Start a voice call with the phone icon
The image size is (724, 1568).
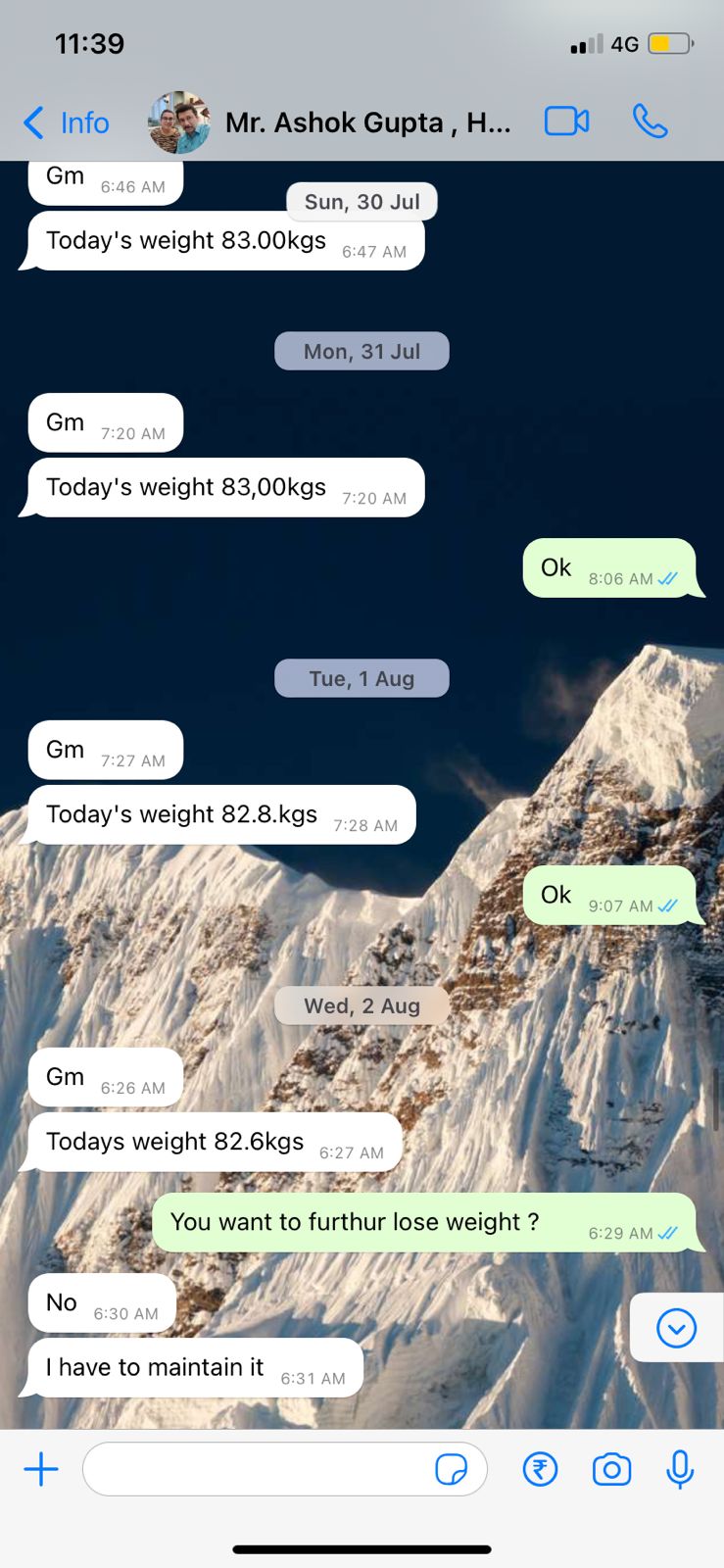650,122
